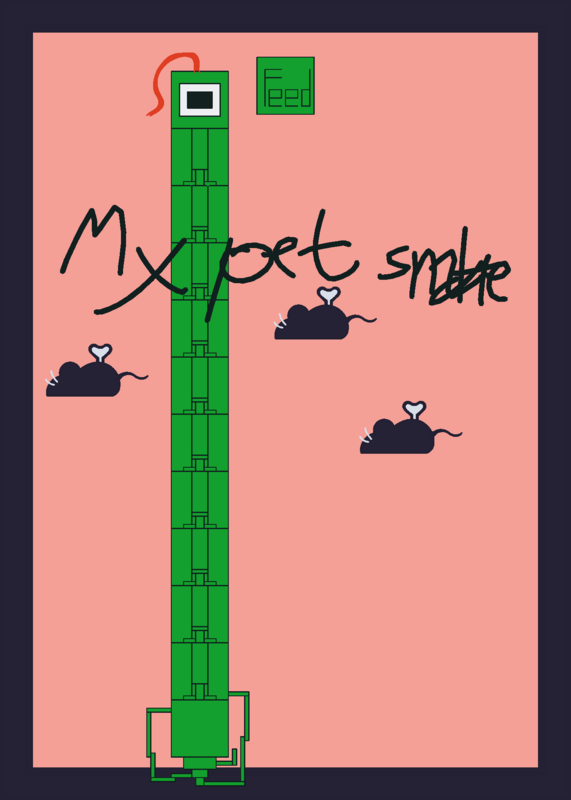This screenshot has height=800, width=571.
Task: Tap the green Feed button
Action: pos(285,86)
